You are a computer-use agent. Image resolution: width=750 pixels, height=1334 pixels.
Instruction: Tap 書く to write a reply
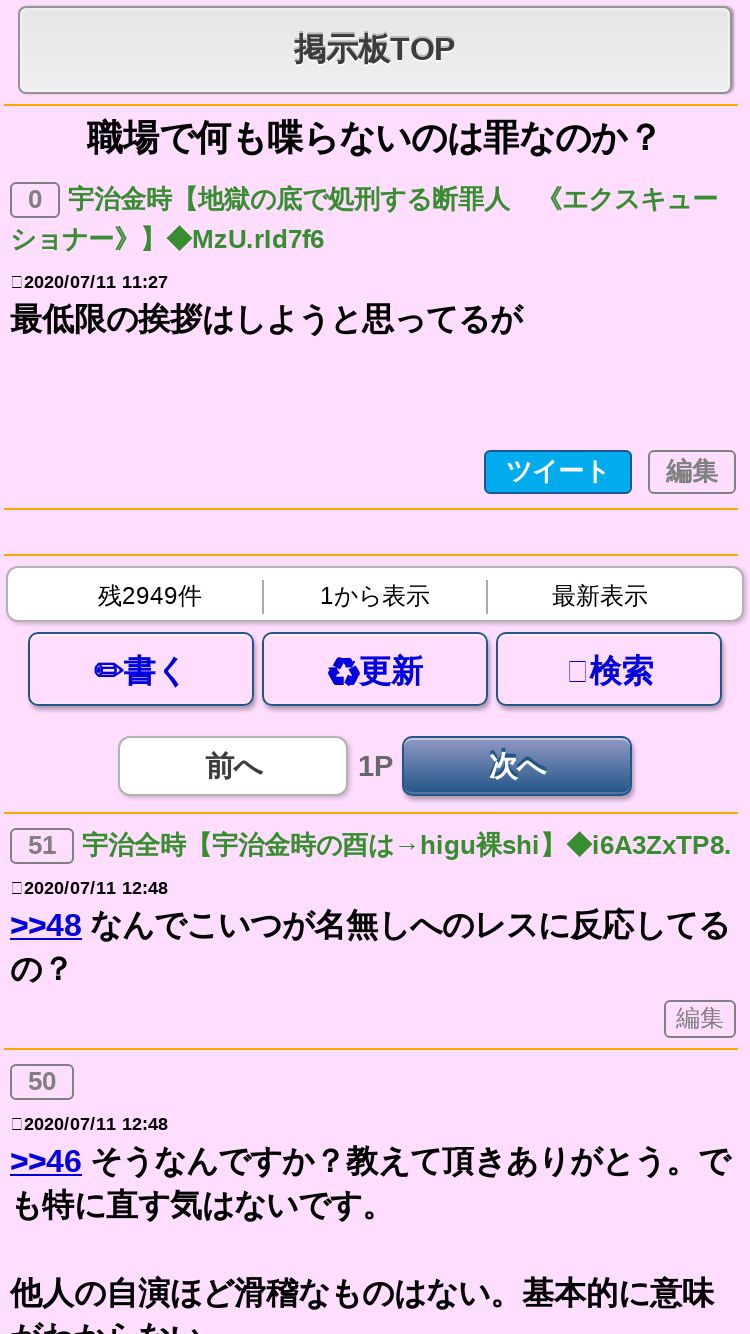click(x=141, y=669)
